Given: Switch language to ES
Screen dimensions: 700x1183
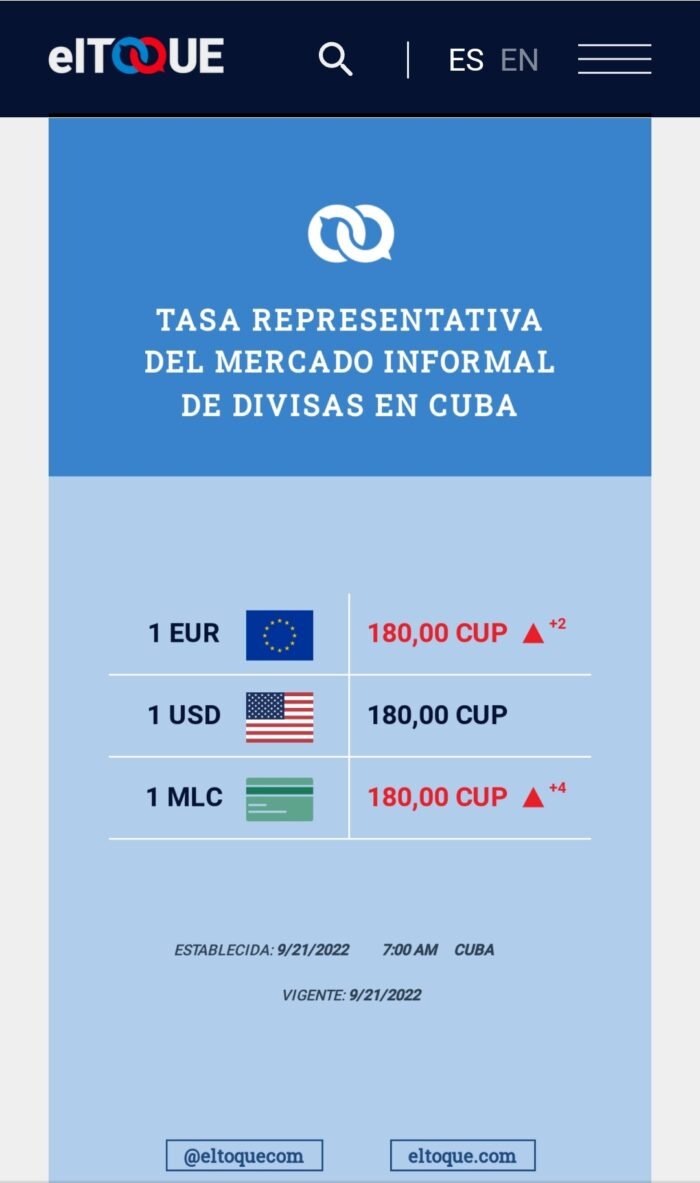Looking at the screenshot, I should pyautogui.click(x=466, y=60).
